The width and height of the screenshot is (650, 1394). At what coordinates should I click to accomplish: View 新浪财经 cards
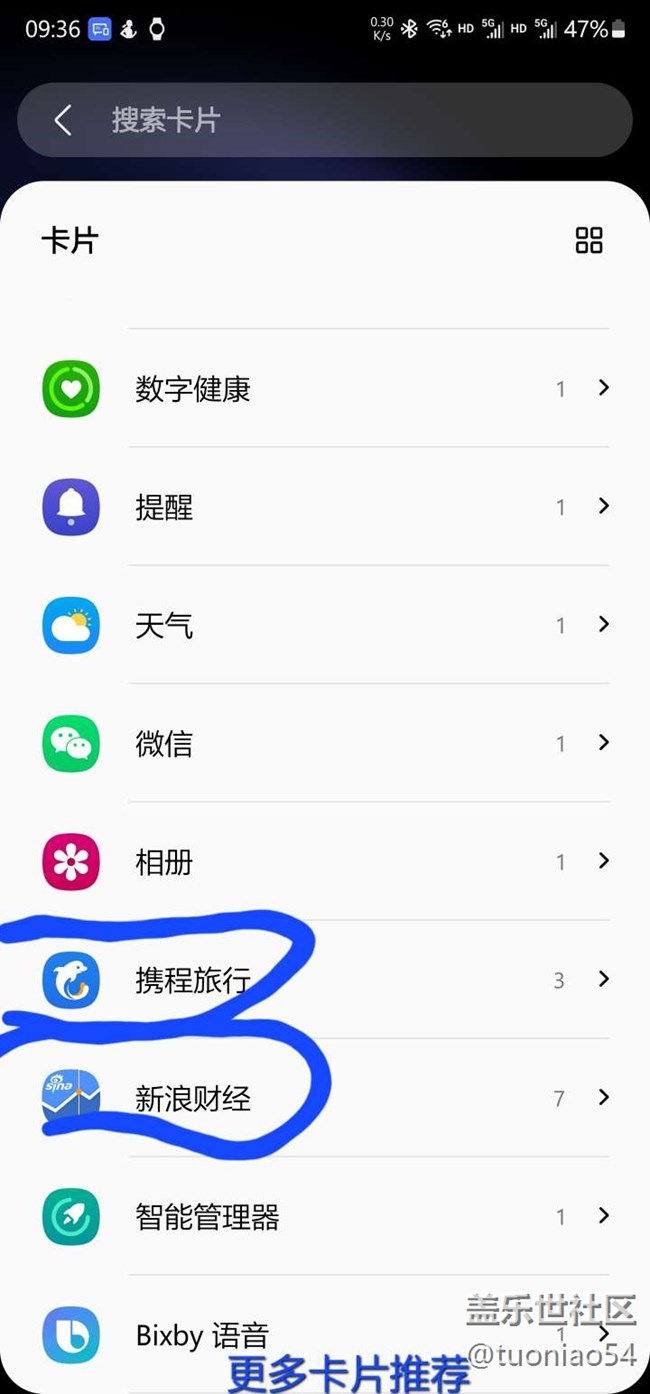(325, 1098)
